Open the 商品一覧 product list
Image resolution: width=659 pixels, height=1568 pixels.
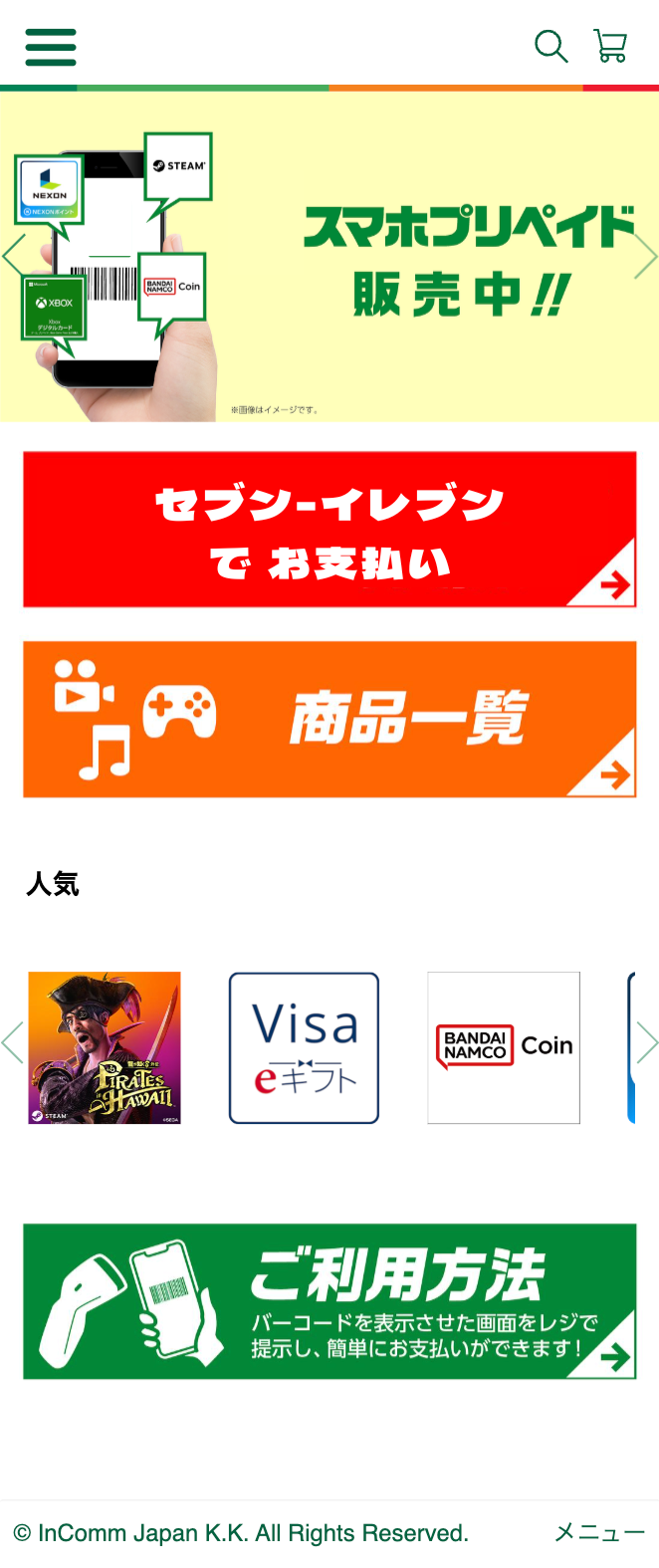pyautogui.click(x=329, y=719)
